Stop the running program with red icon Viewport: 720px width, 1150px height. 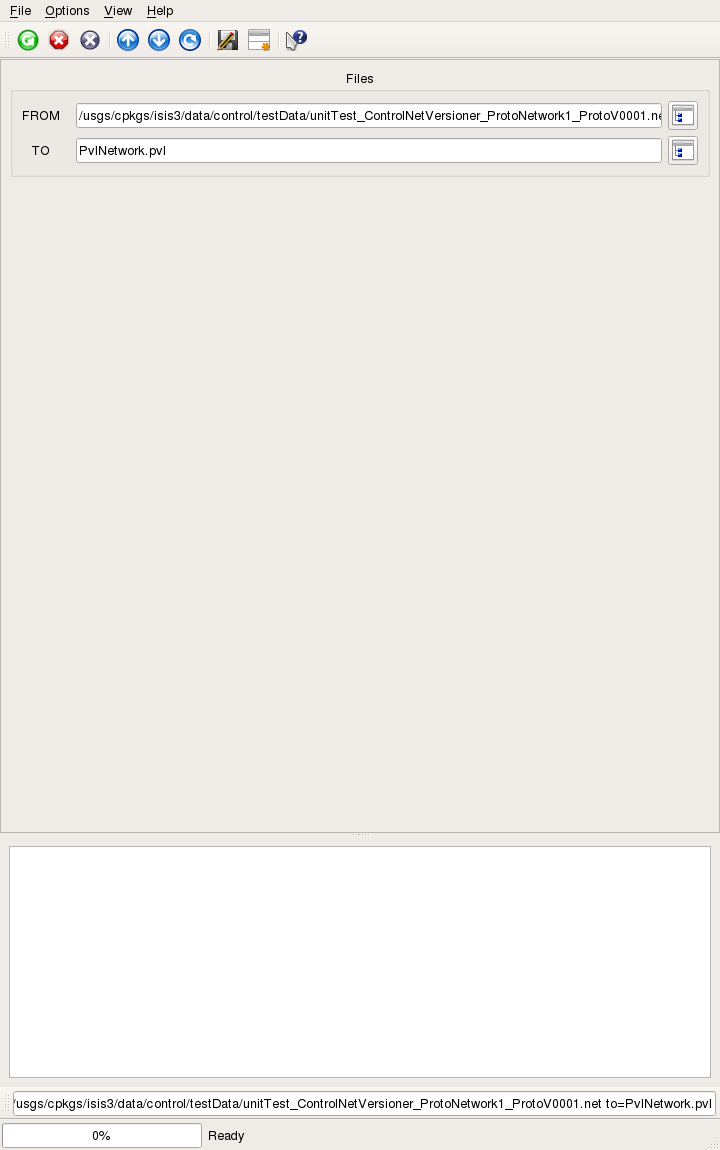59,40
